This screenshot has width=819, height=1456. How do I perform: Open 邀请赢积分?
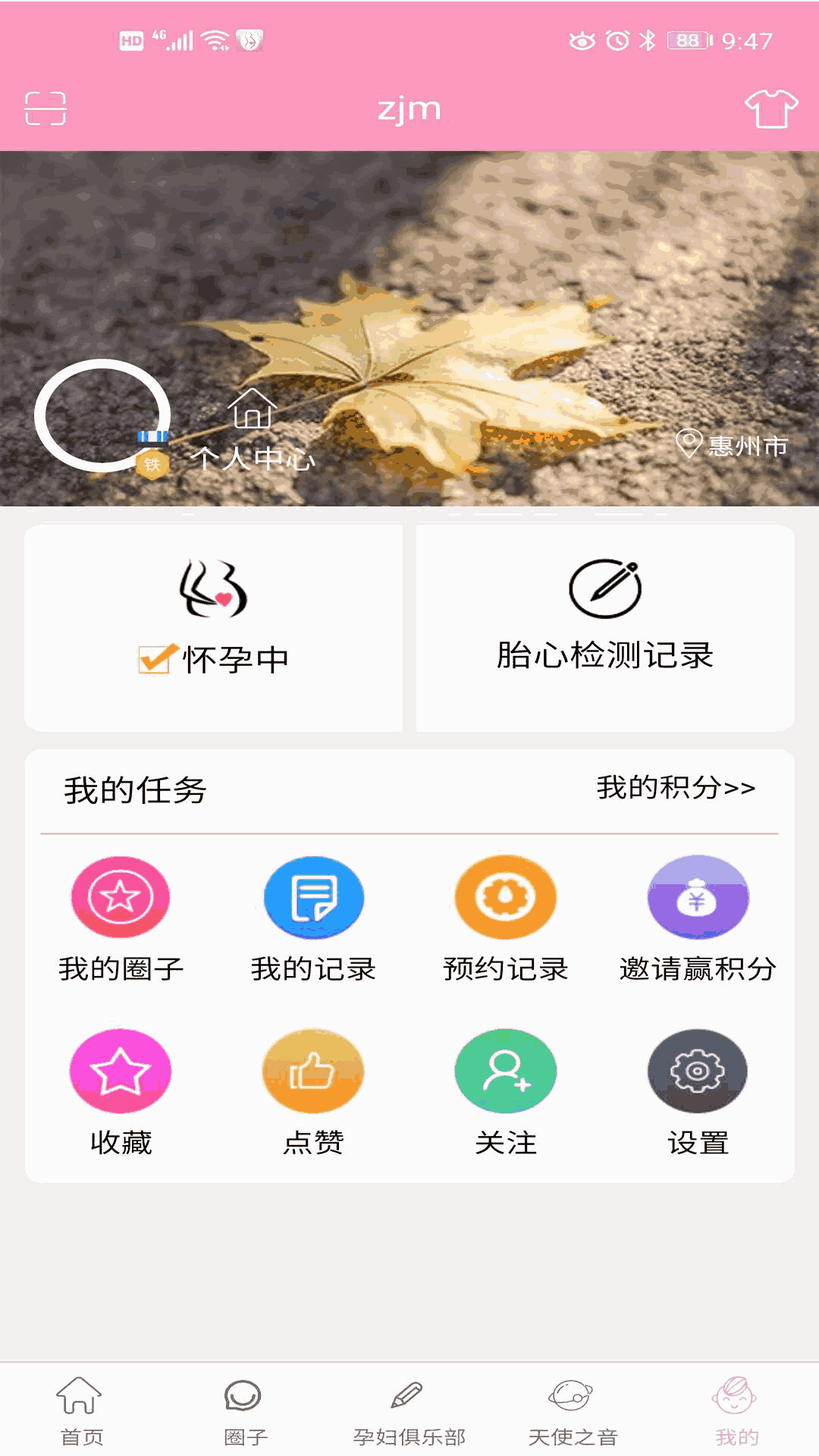(x=698, y=919)
